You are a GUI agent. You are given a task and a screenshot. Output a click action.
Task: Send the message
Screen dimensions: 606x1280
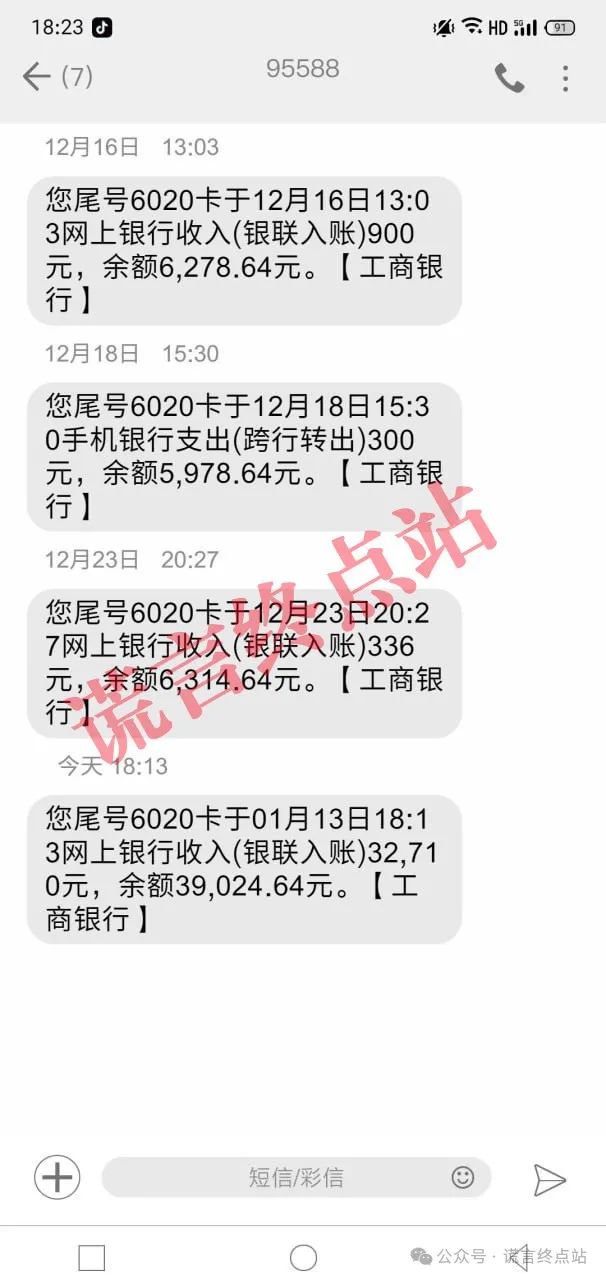tap(549, 1179)
